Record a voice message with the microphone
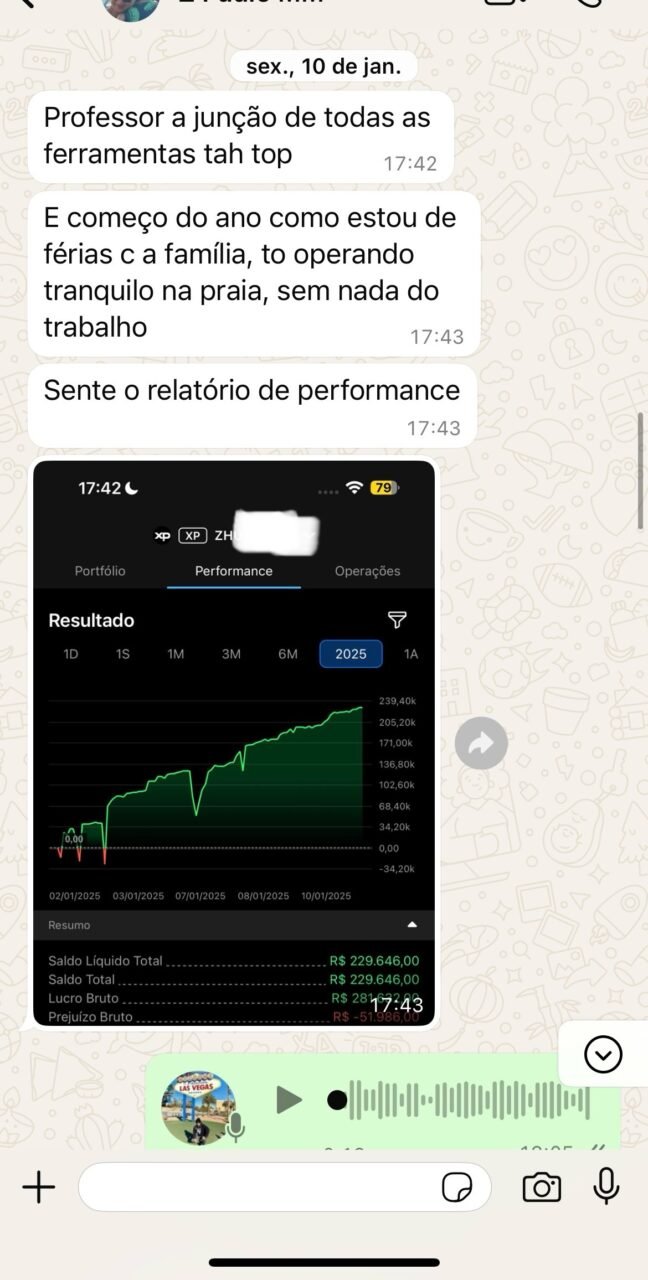Viewport: 648px width, 1280px height. 606,1186
